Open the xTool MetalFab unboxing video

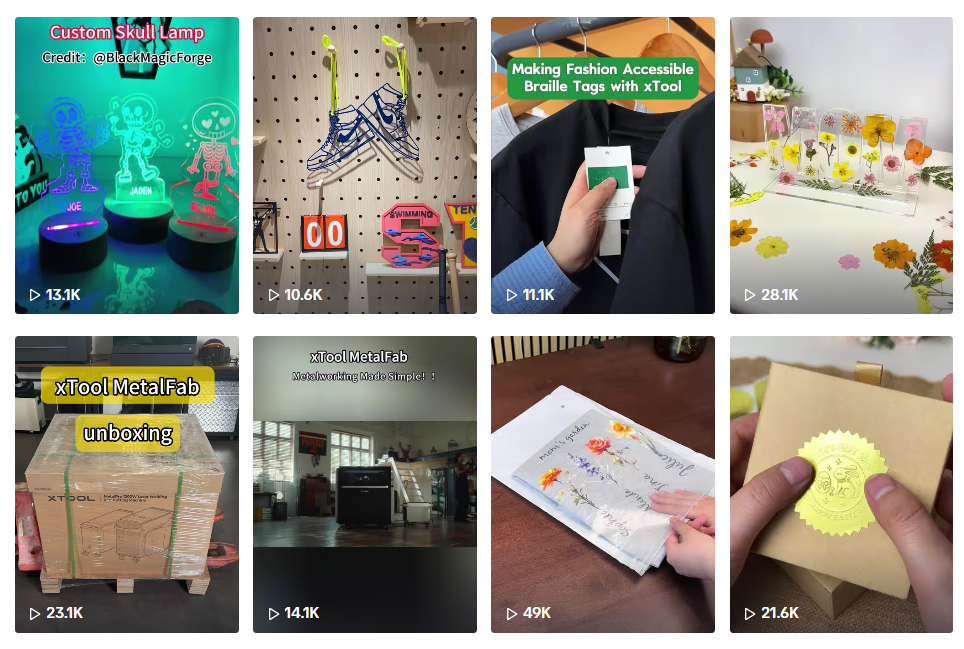(127, 485)
